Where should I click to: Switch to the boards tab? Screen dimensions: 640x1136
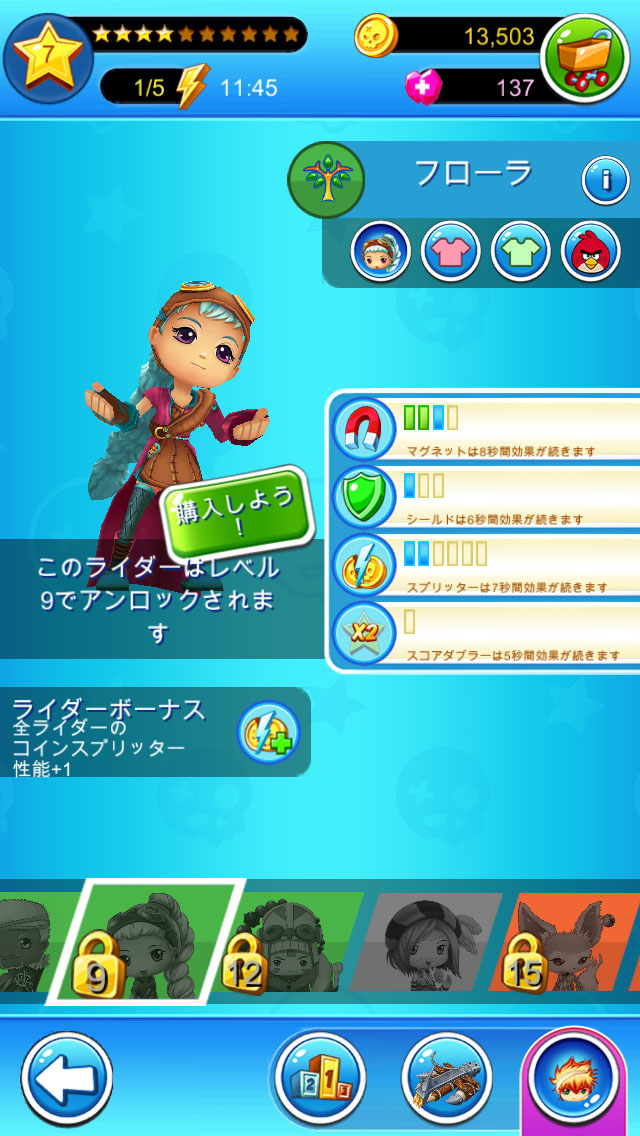click(x=448, y=1080)
